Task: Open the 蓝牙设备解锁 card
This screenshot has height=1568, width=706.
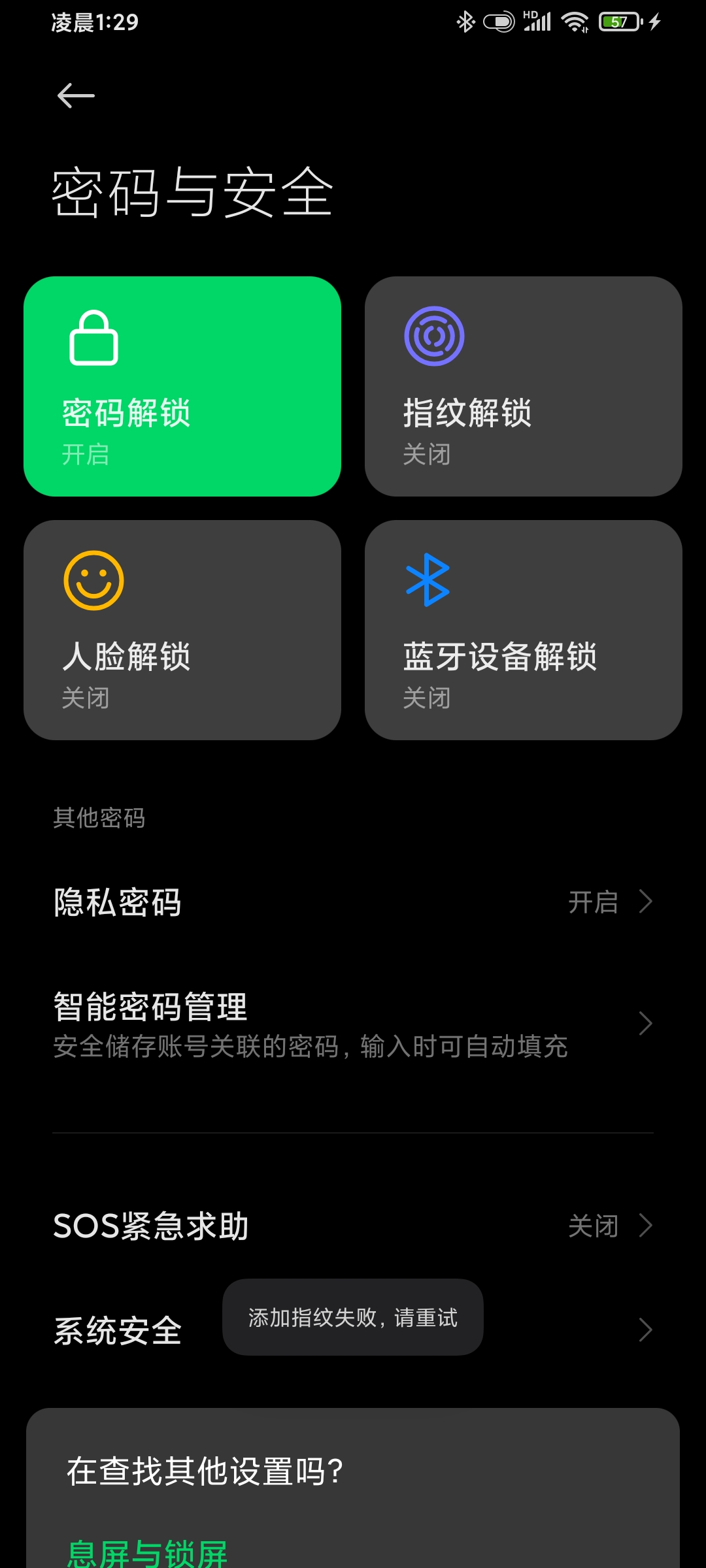Action: pos(524,630)
